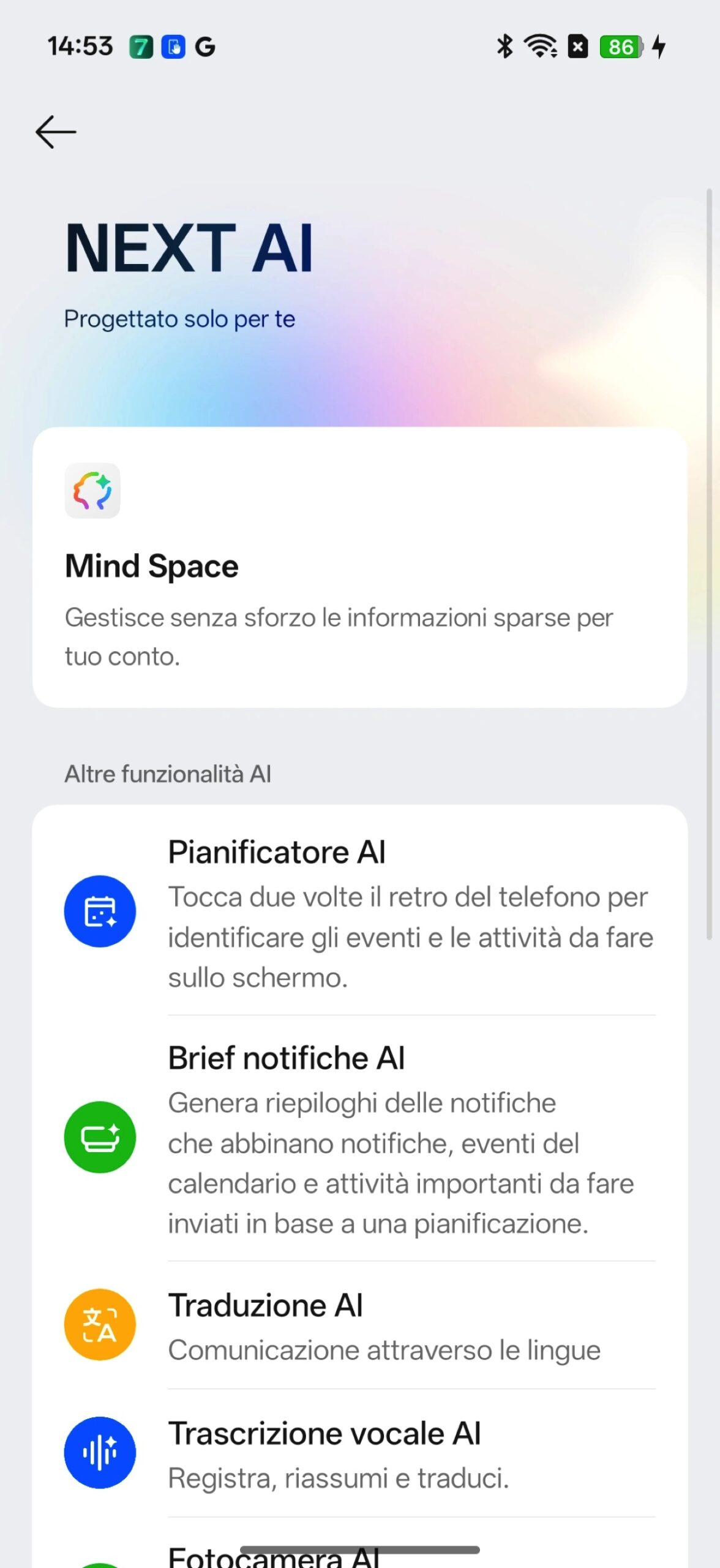Go back using the arrow icon
720x1568 pixels.
(56, 132)
